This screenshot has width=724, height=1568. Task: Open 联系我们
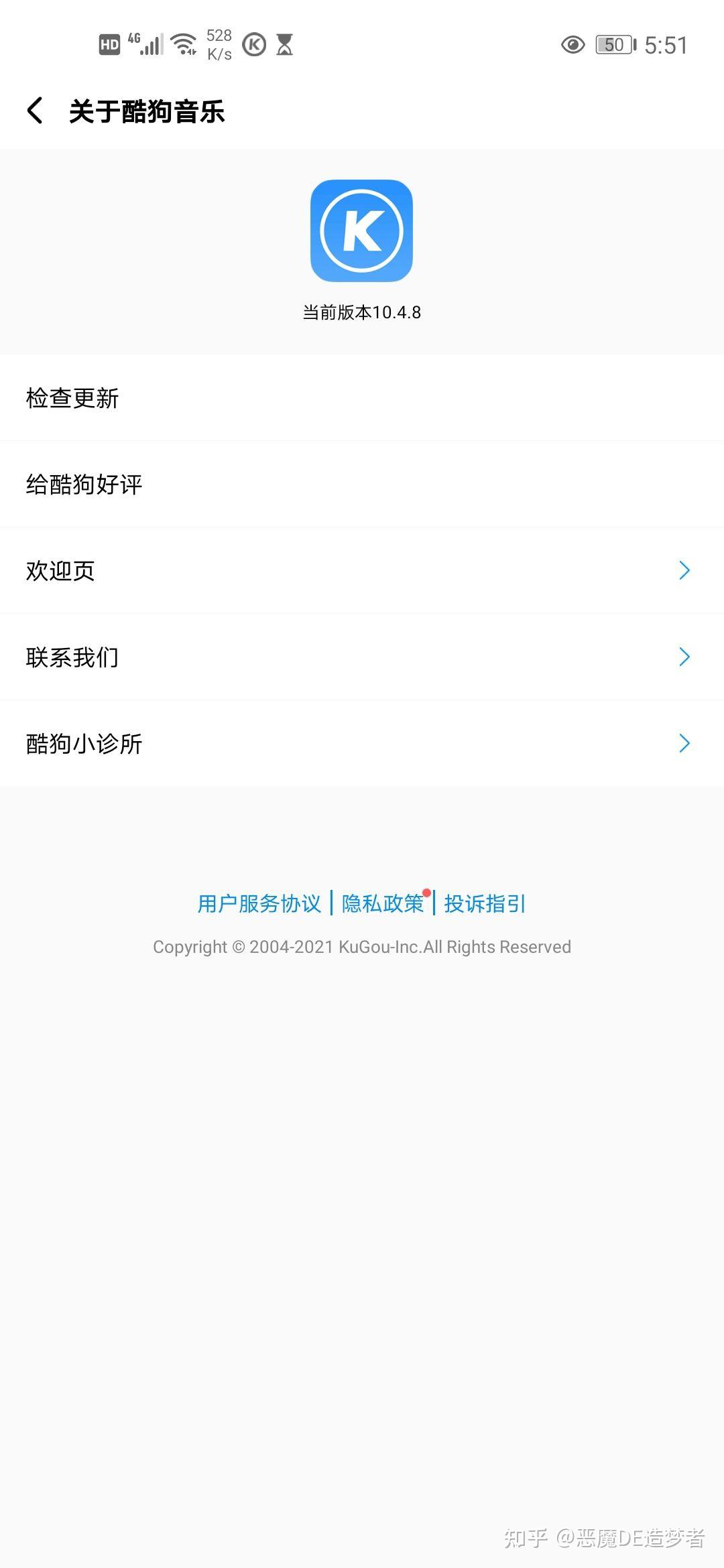point(362,657)
